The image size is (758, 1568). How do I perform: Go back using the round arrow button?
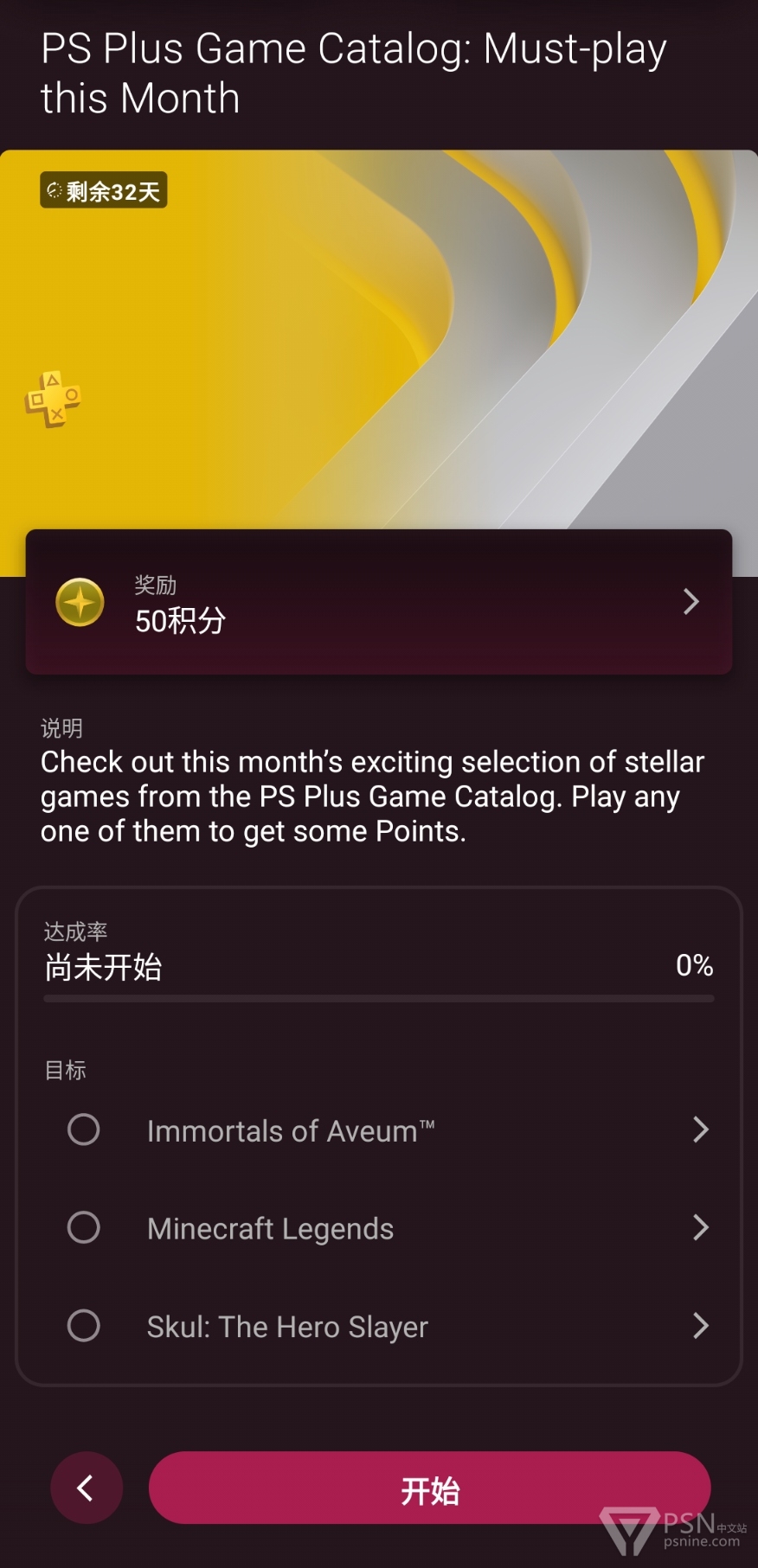click(87, 1488)
